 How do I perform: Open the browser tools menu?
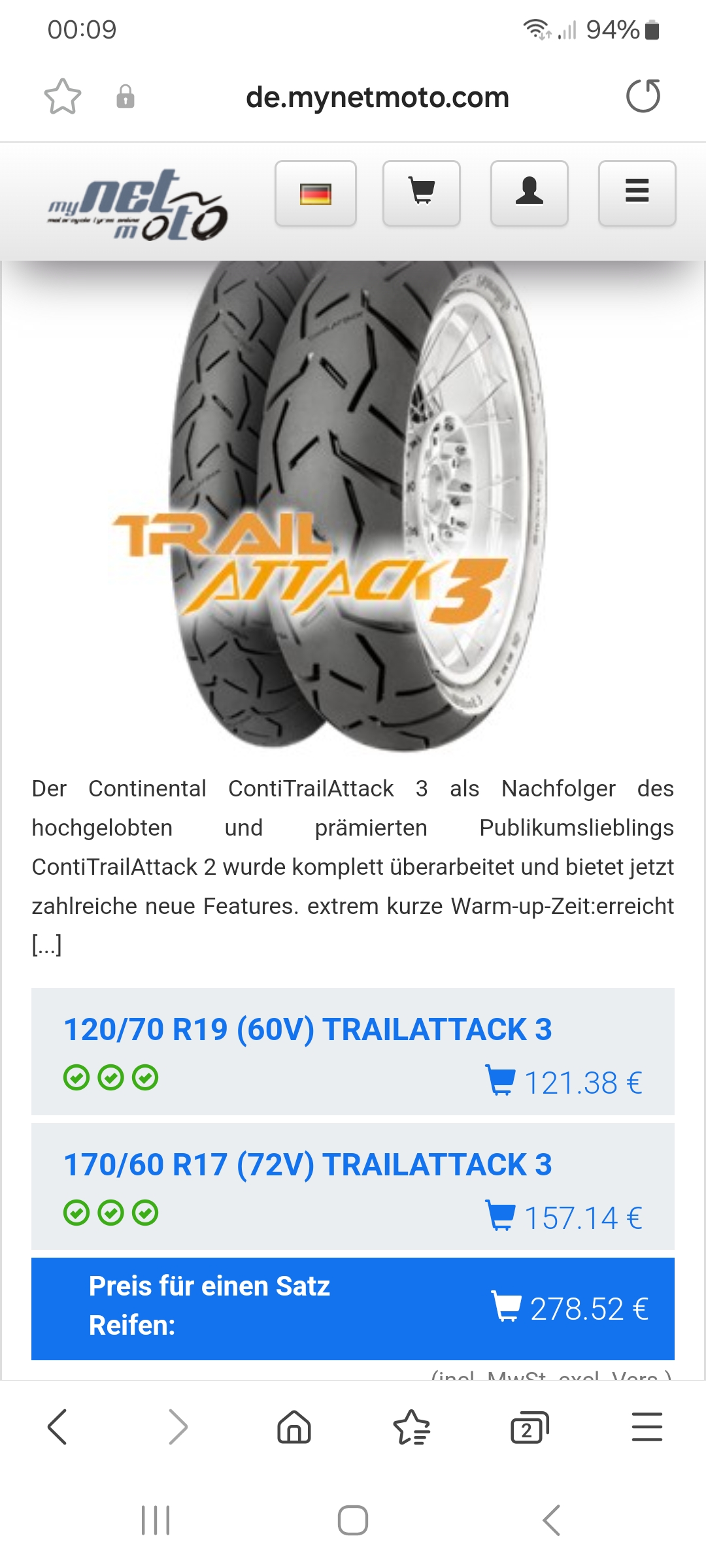tap(647, 1427)
